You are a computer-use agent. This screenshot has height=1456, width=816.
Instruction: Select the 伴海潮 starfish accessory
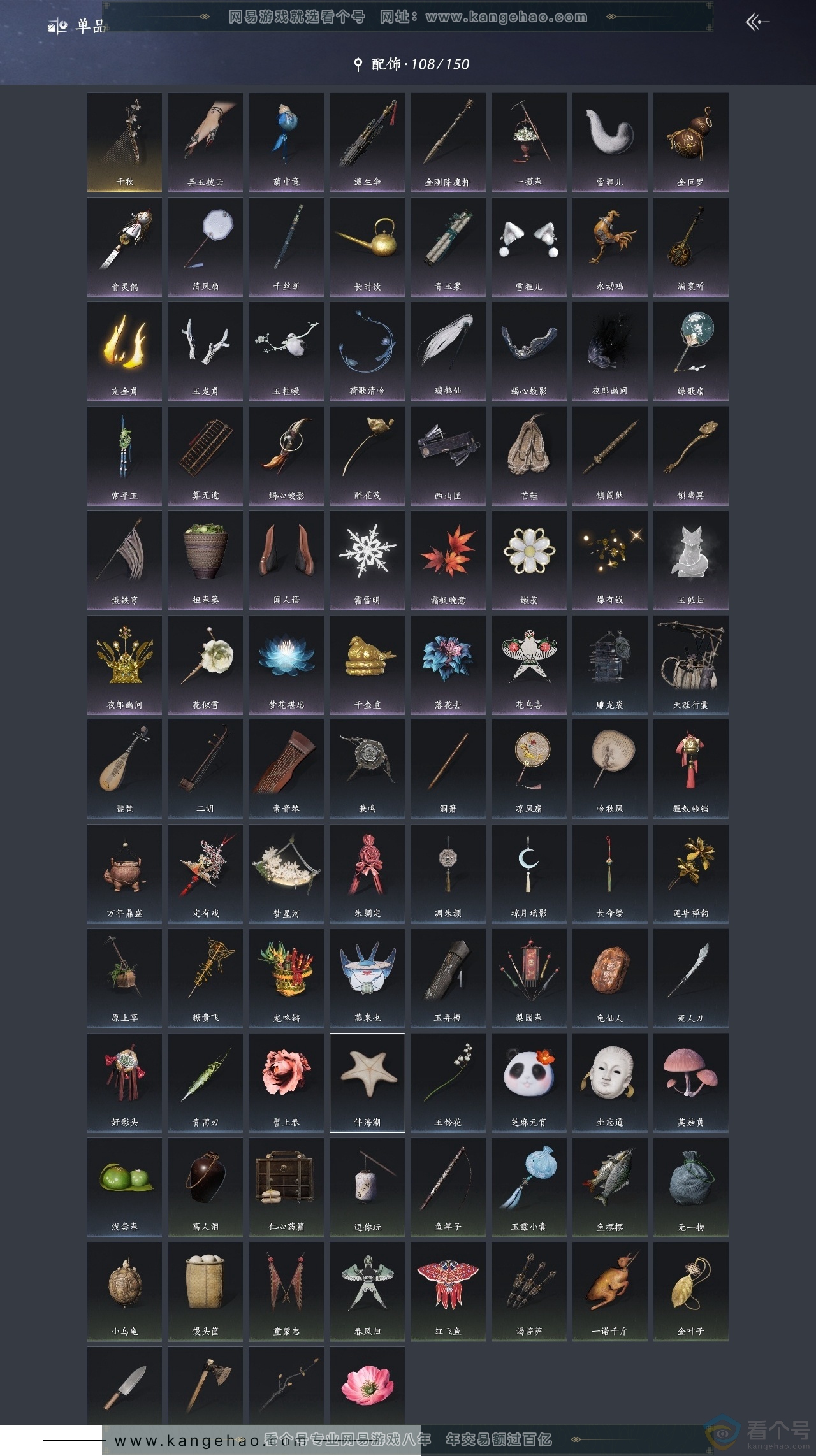pyautogui.click(x=367, y=1083)
